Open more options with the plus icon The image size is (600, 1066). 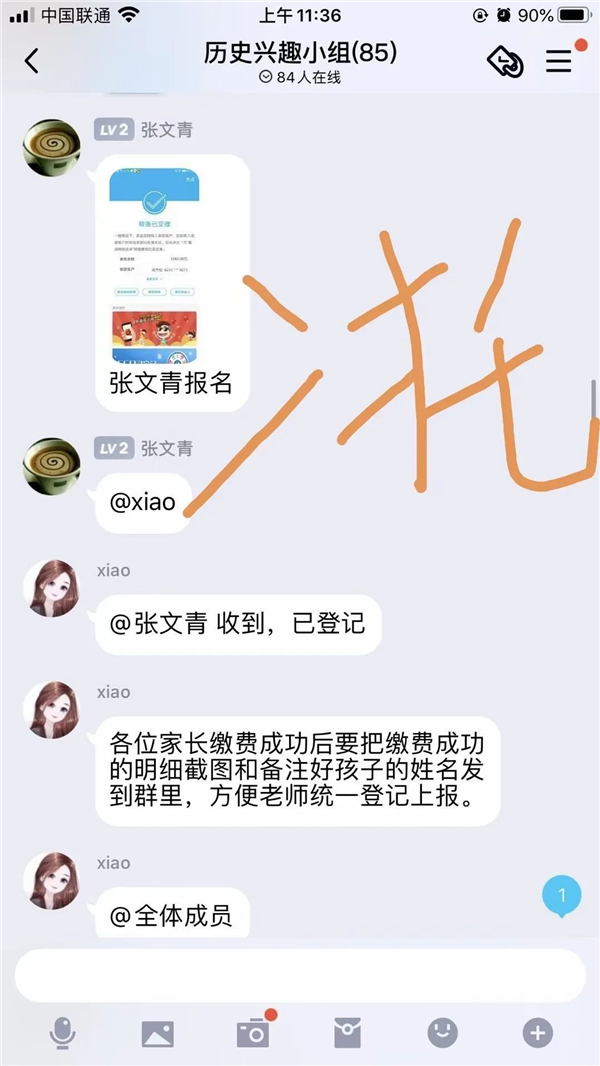(x=537, y=1034)
